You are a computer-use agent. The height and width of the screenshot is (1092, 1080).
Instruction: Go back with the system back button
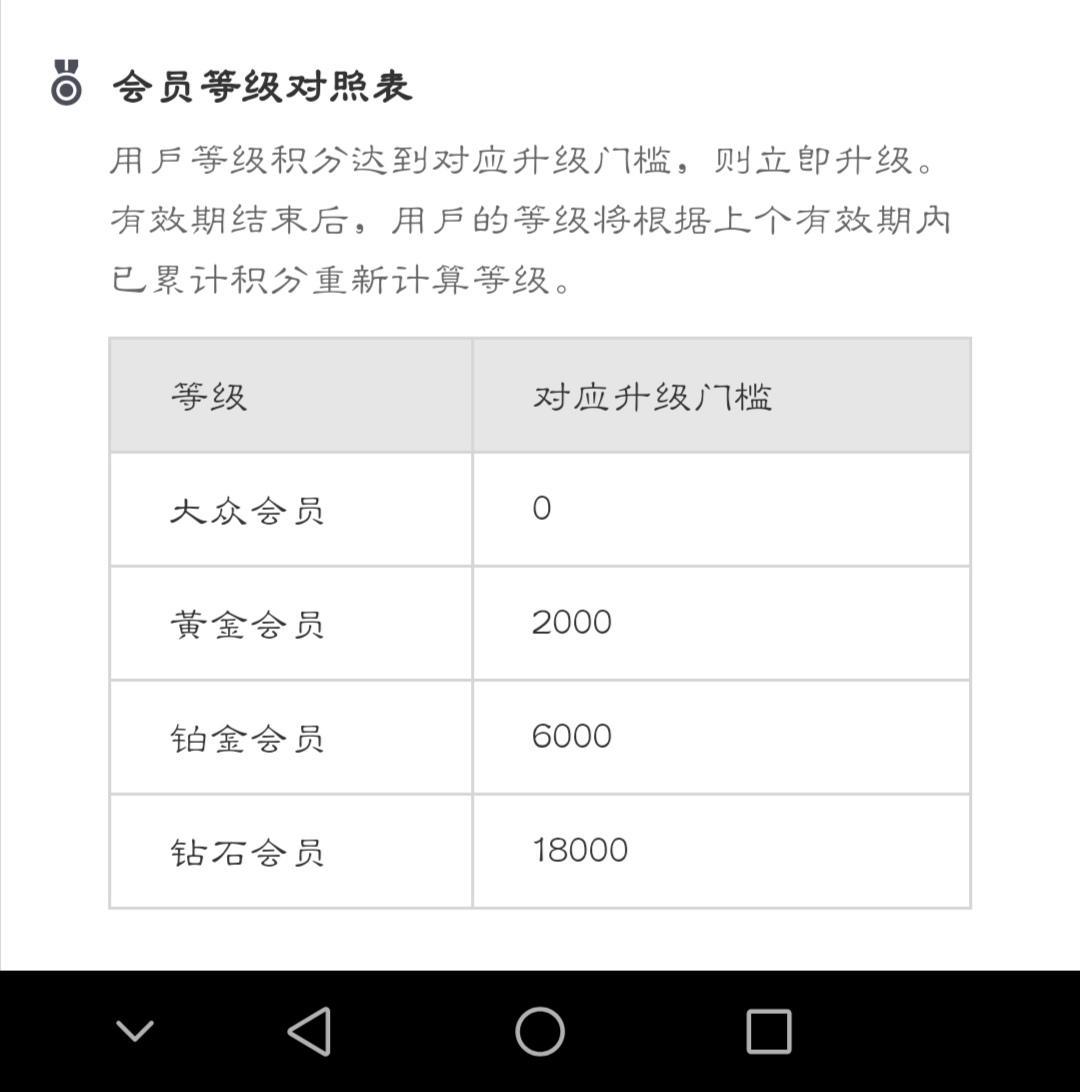pos(310,1031)
